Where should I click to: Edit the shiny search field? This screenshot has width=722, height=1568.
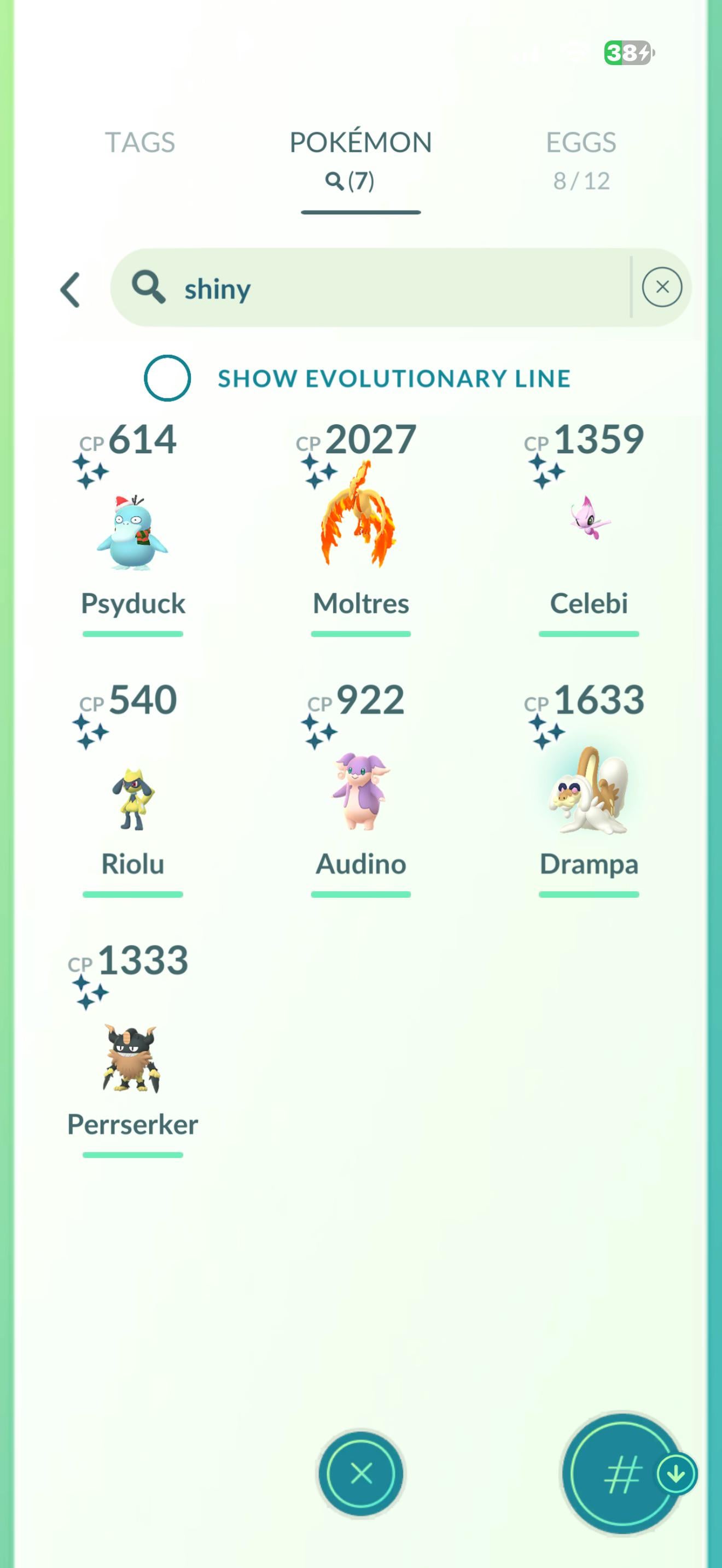pyautogui.click(x=377, y=288)
